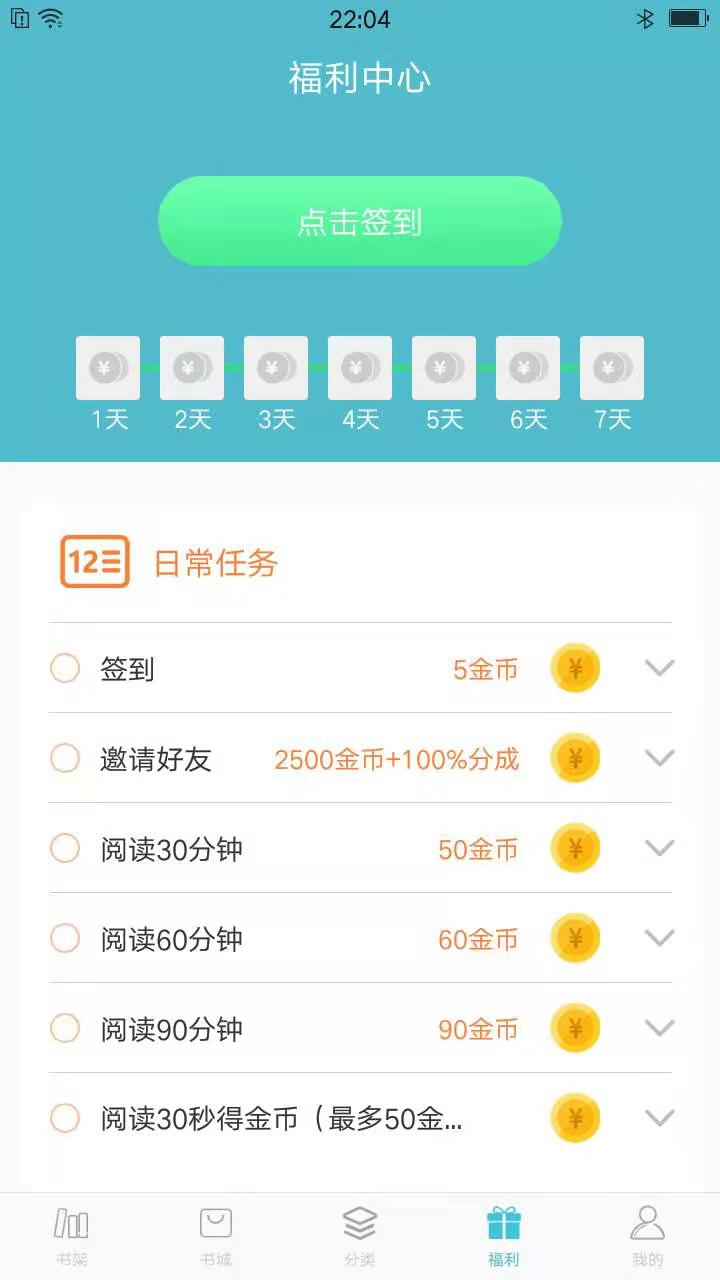The image size is (720, 1280).
Task: Click the 阅读30秒得金币 task text
Action: pos(280,1118)
